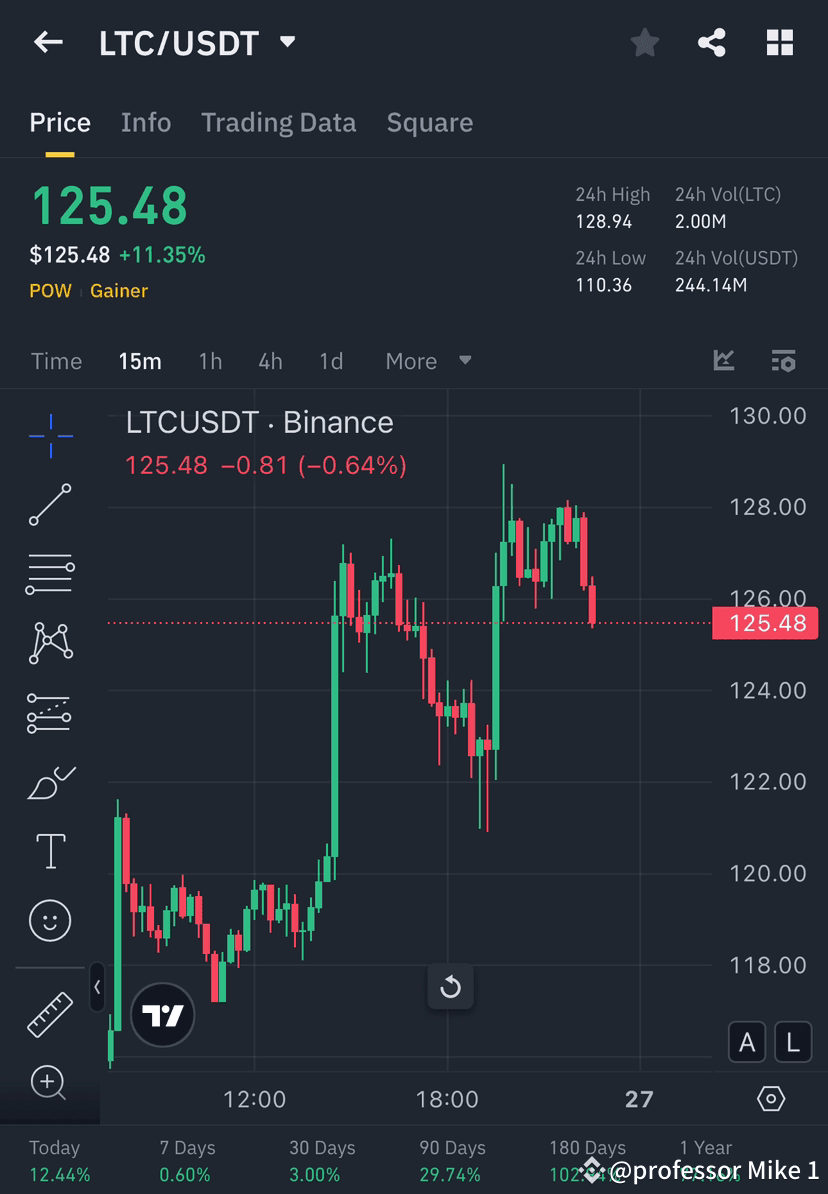Select the measure ruler tool
The height and width of the screenshot is (1194, 828).
click(50, 1013)
